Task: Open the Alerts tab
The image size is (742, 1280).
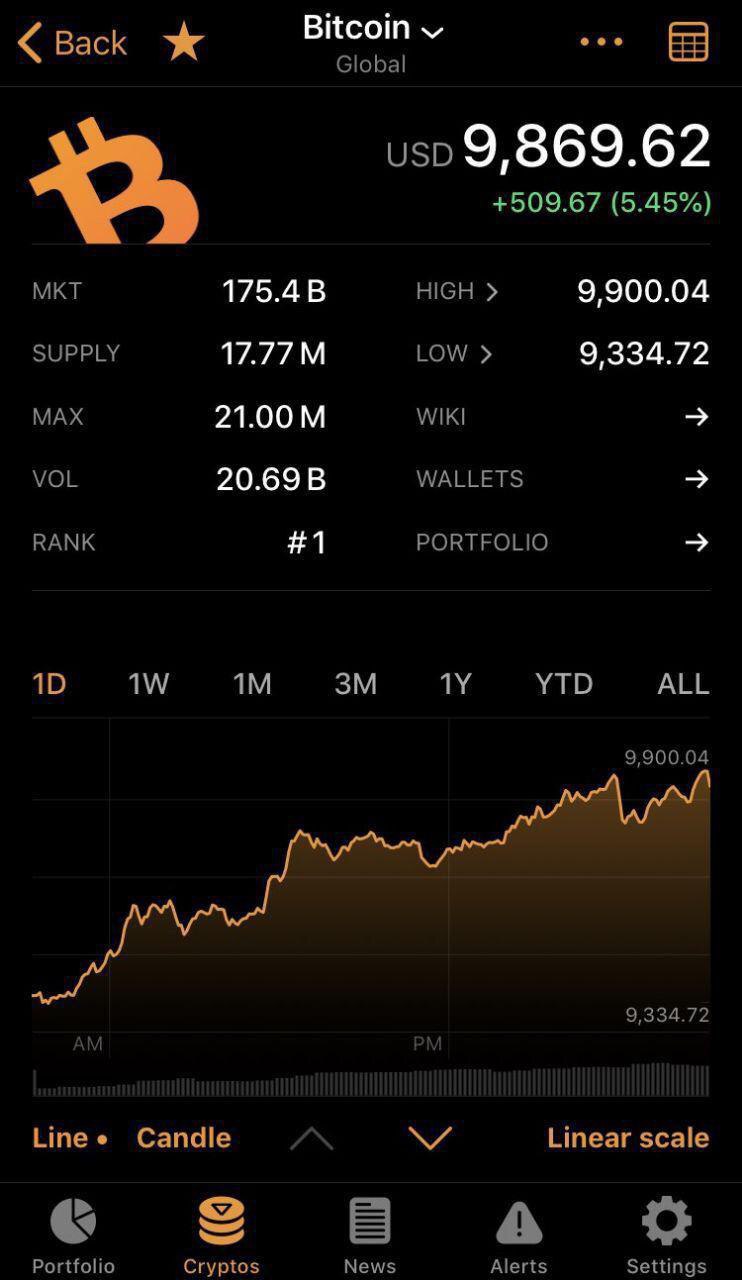Action: pyautogui.click(x=518, y=1236)
